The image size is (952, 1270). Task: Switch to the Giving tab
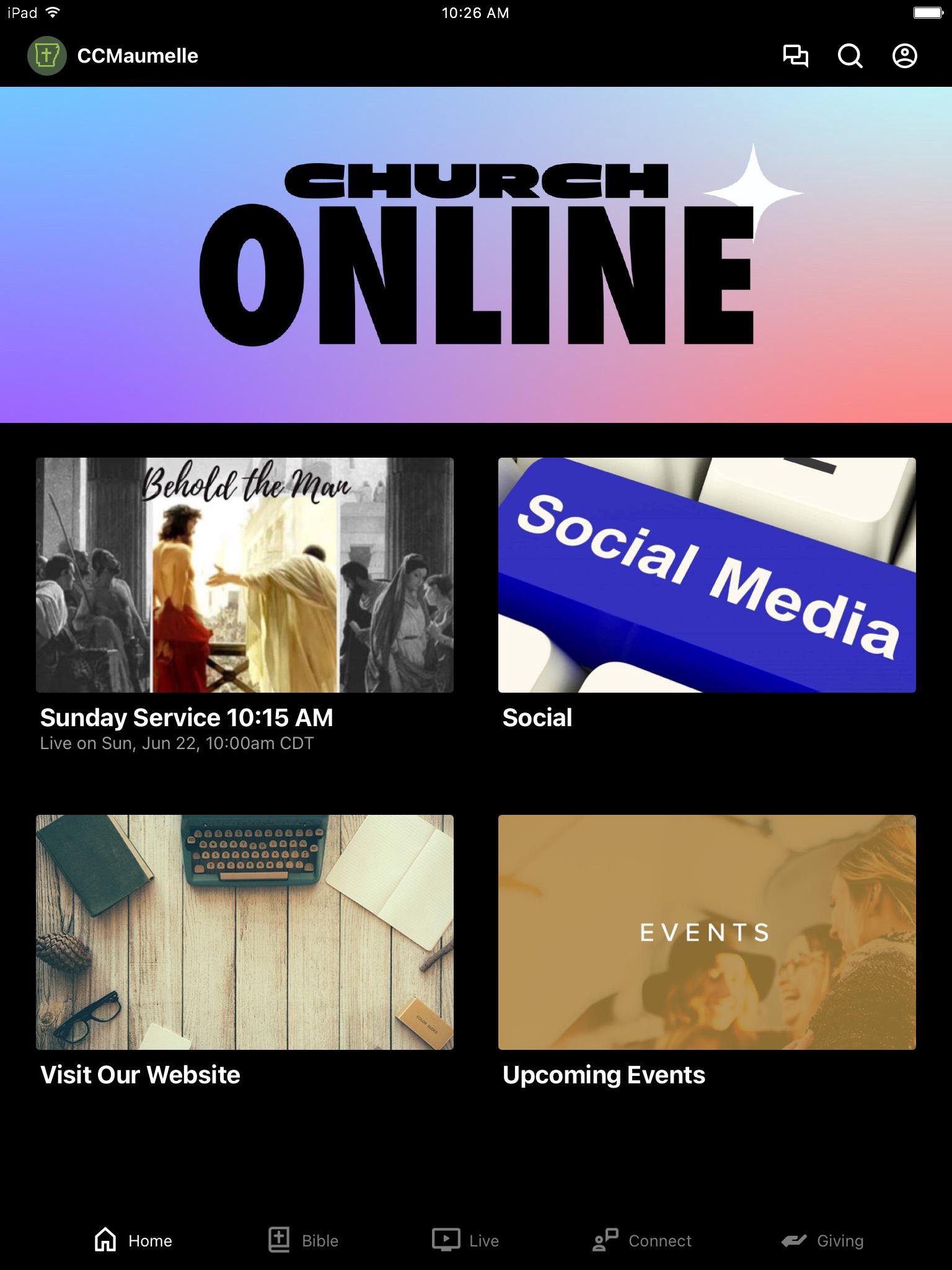822,1240
